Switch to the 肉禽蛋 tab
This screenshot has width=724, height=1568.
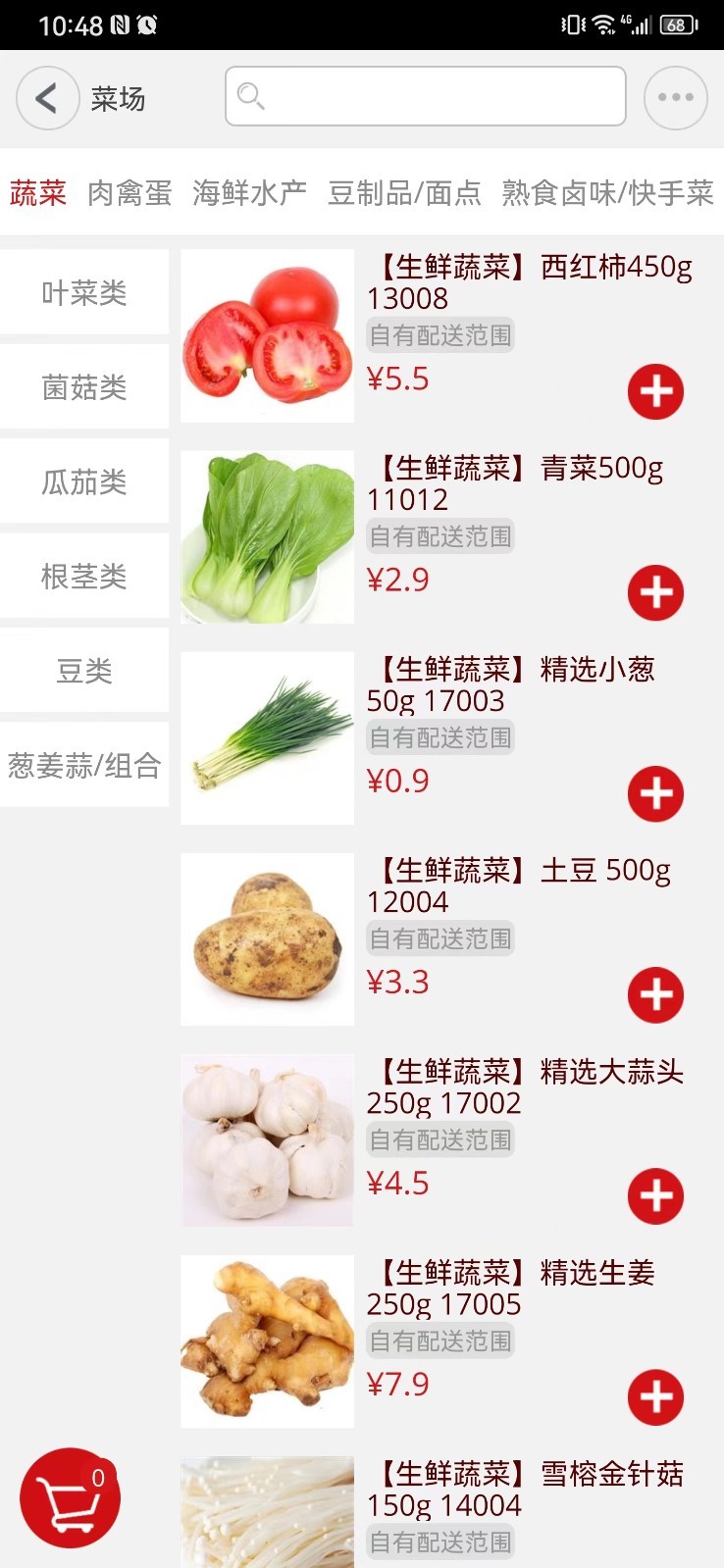coord(129,193)
